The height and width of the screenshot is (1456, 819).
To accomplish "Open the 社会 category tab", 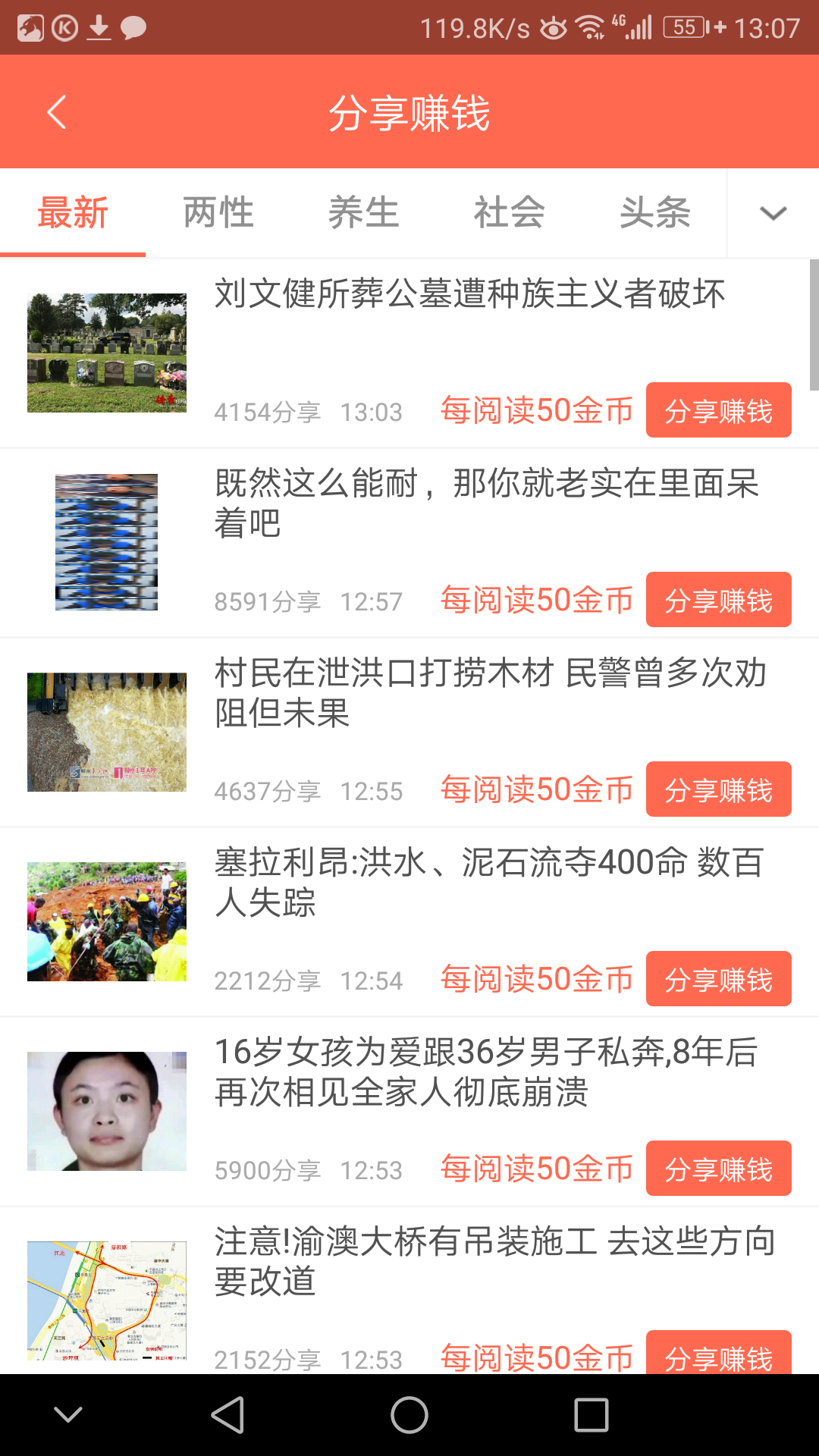I will coord(510,212).
